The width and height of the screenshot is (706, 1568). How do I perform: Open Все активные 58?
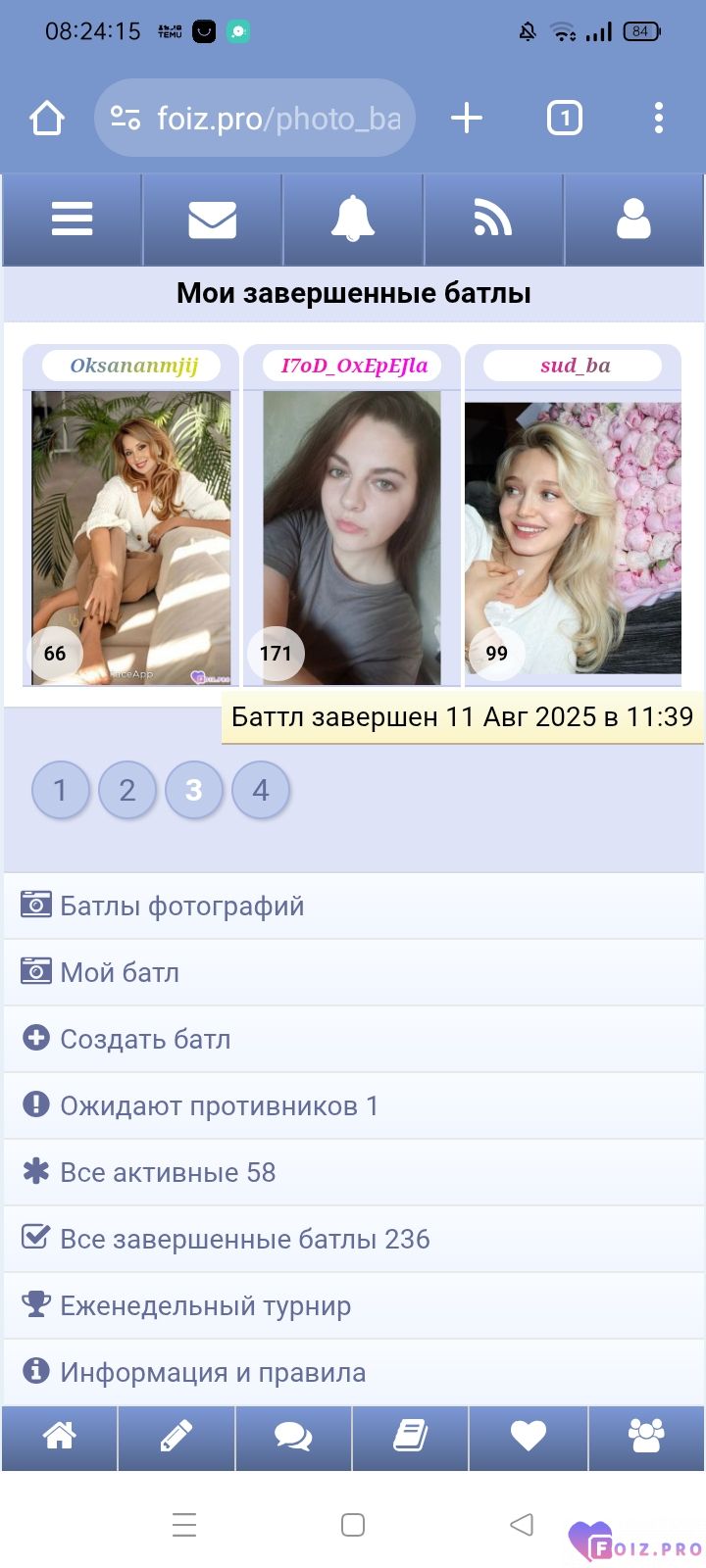[168, 1172]
